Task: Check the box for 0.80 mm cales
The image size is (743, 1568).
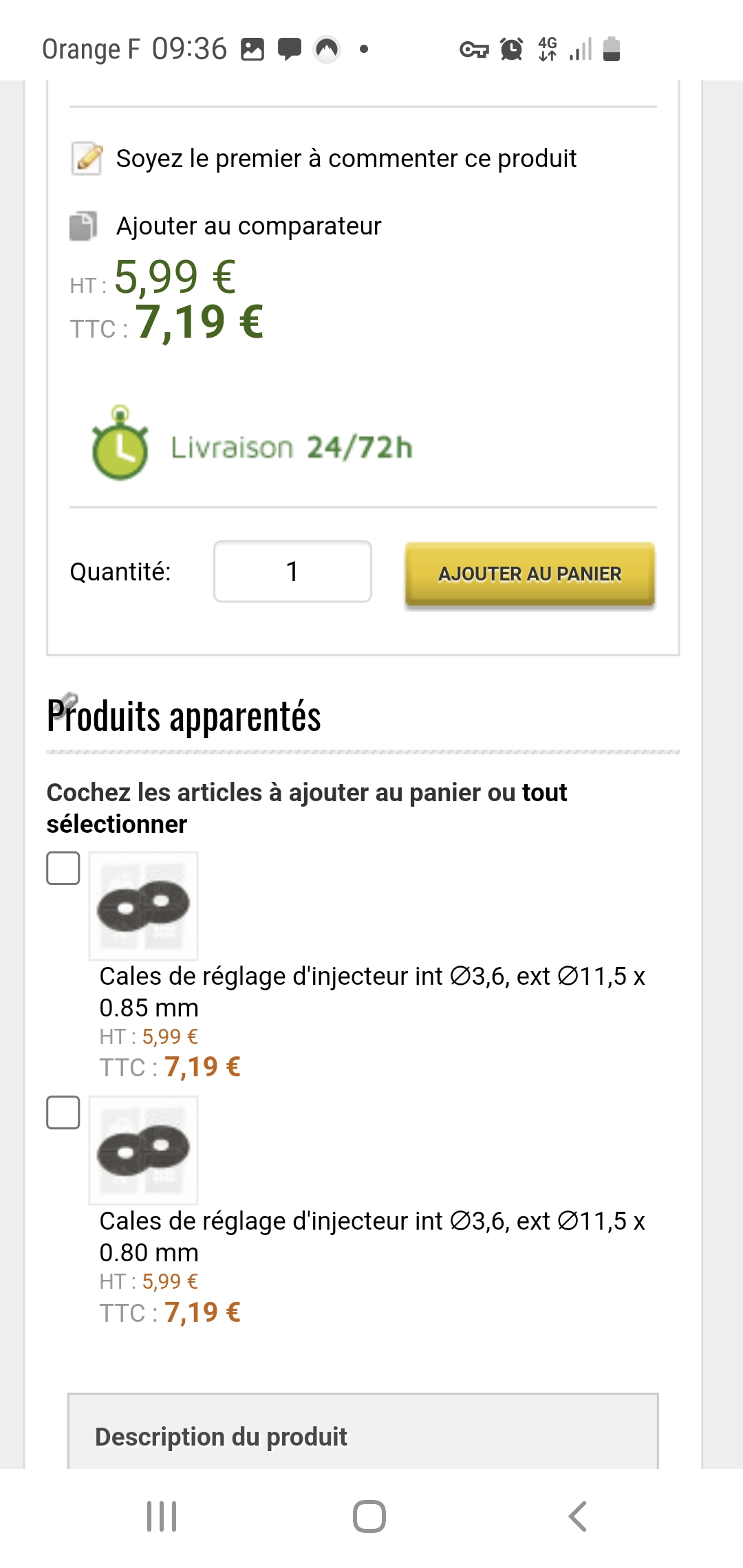Action: 63,1113
